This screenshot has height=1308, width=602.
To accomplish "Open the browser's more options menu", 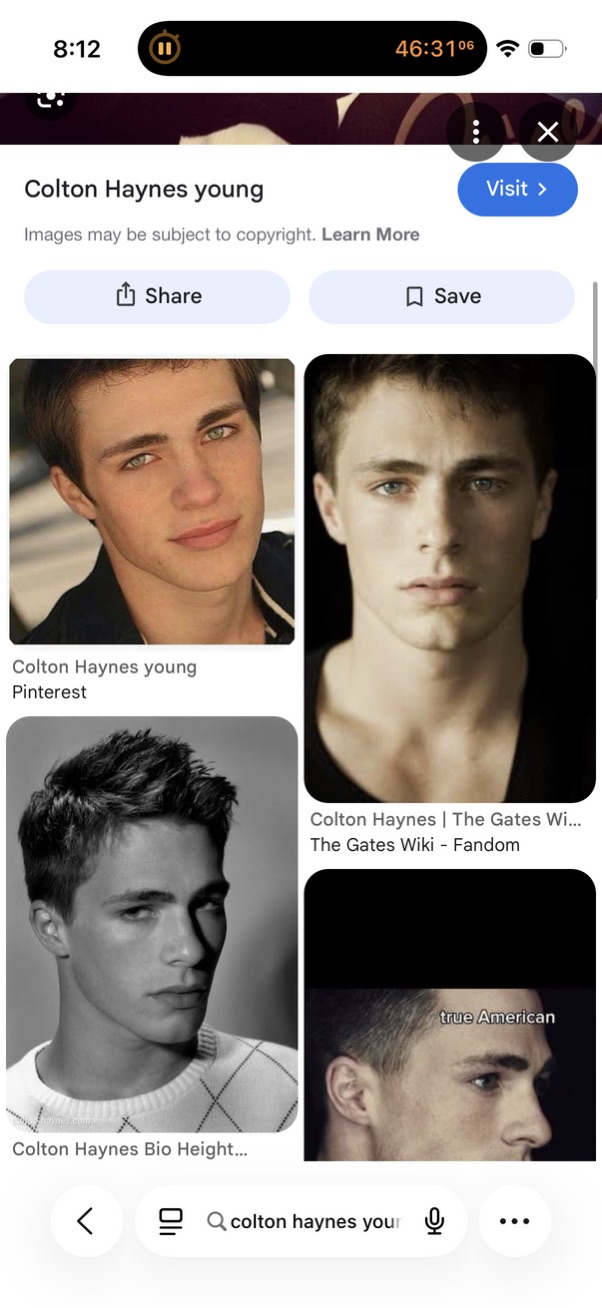I will [x=514, y=1221].
